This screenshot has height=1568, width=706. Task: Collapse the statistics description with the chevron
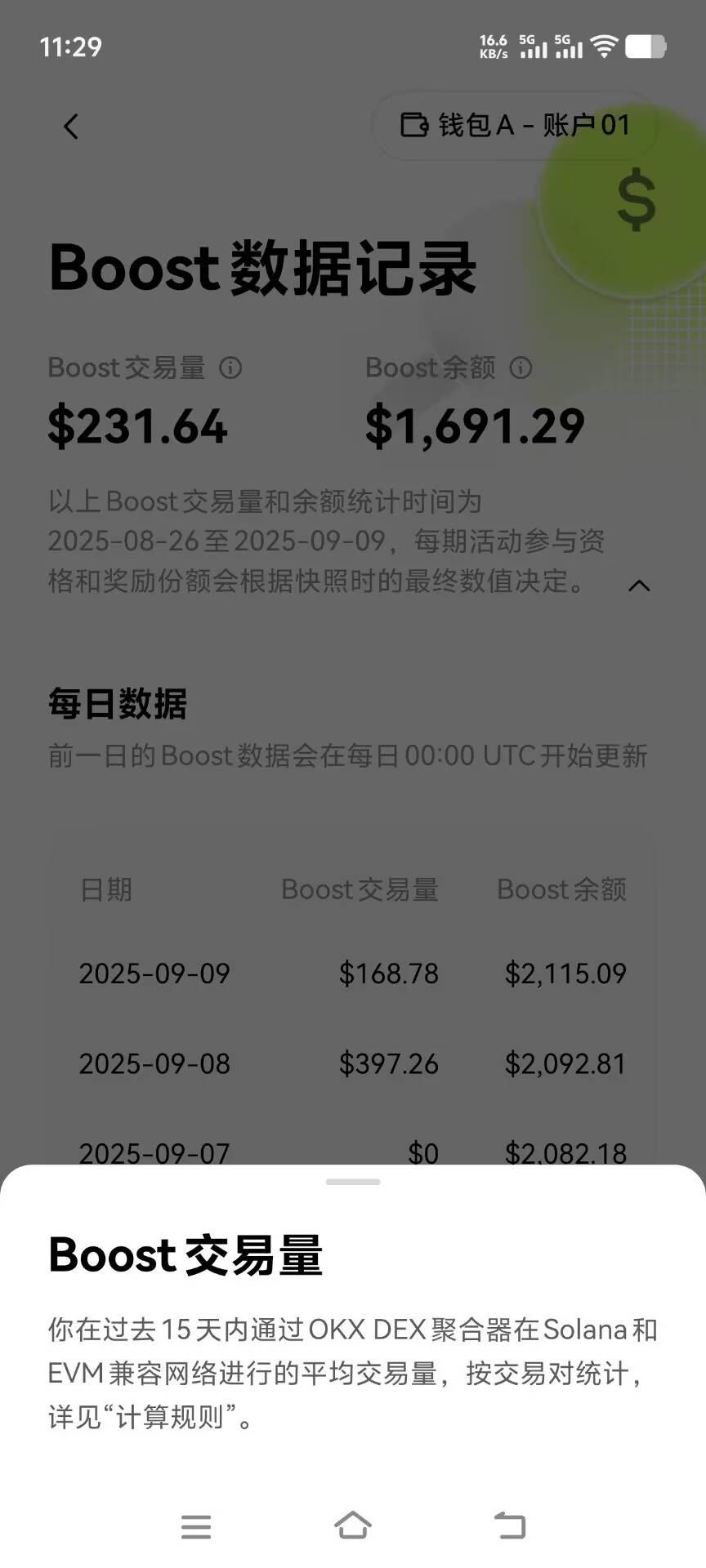tap(640, 586)
